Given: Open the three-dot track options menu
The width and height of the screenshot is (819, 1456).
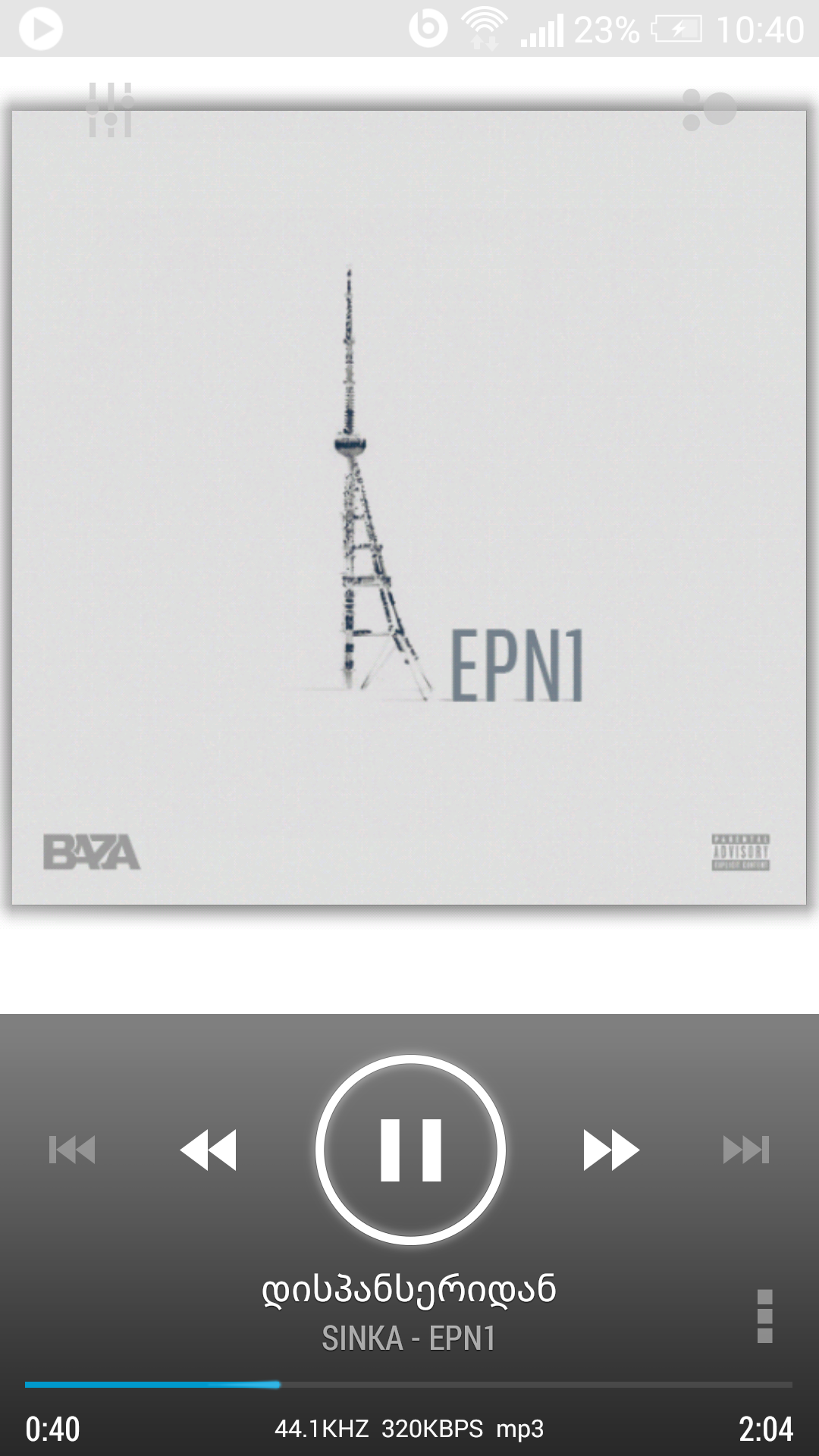Looking at the screenshot, I should point(764,1316).
